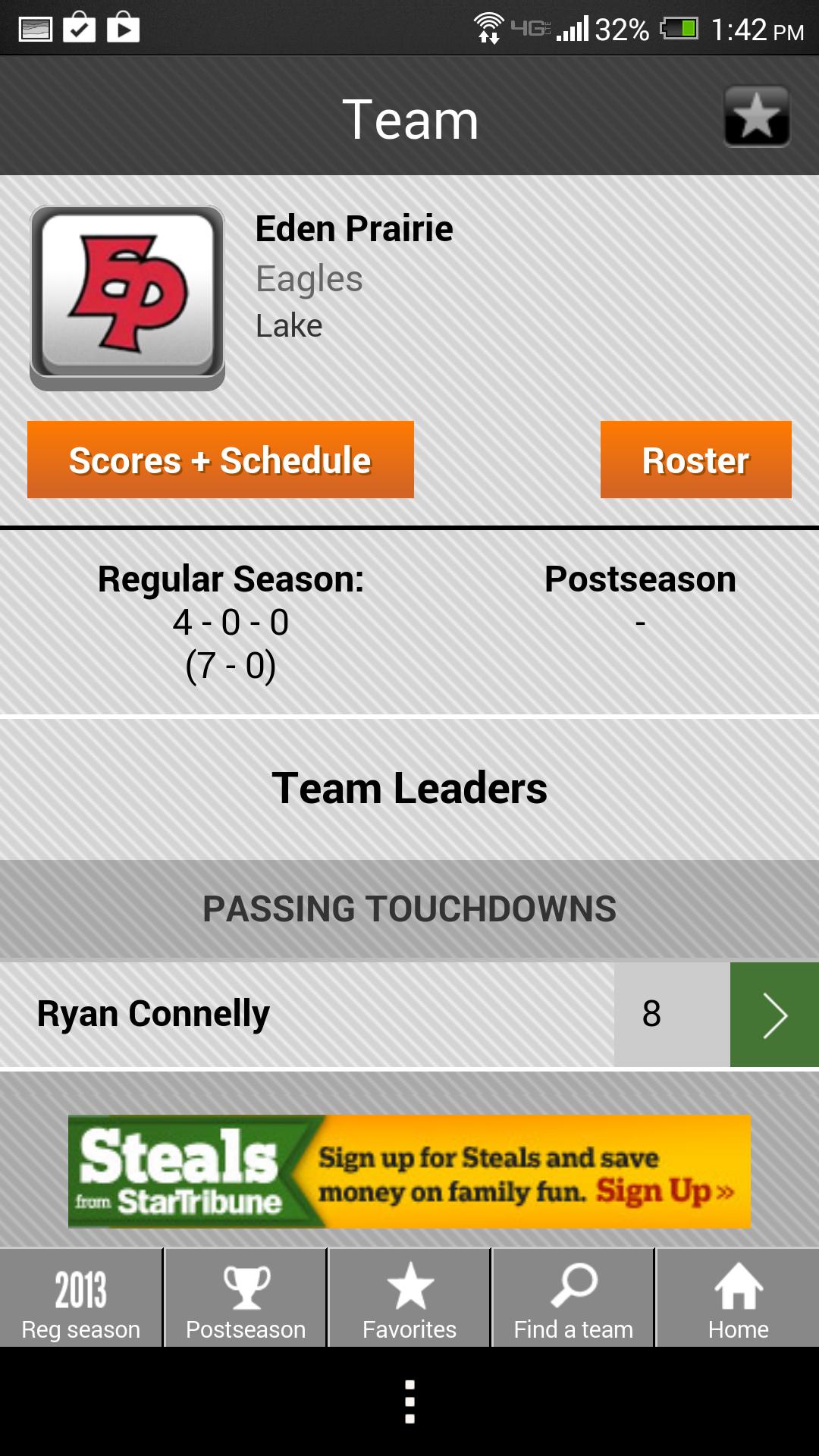Expand Ryan Connelly's passing touchdowns details
The width and height of the screenshot is (819, 1456).
774,1014
